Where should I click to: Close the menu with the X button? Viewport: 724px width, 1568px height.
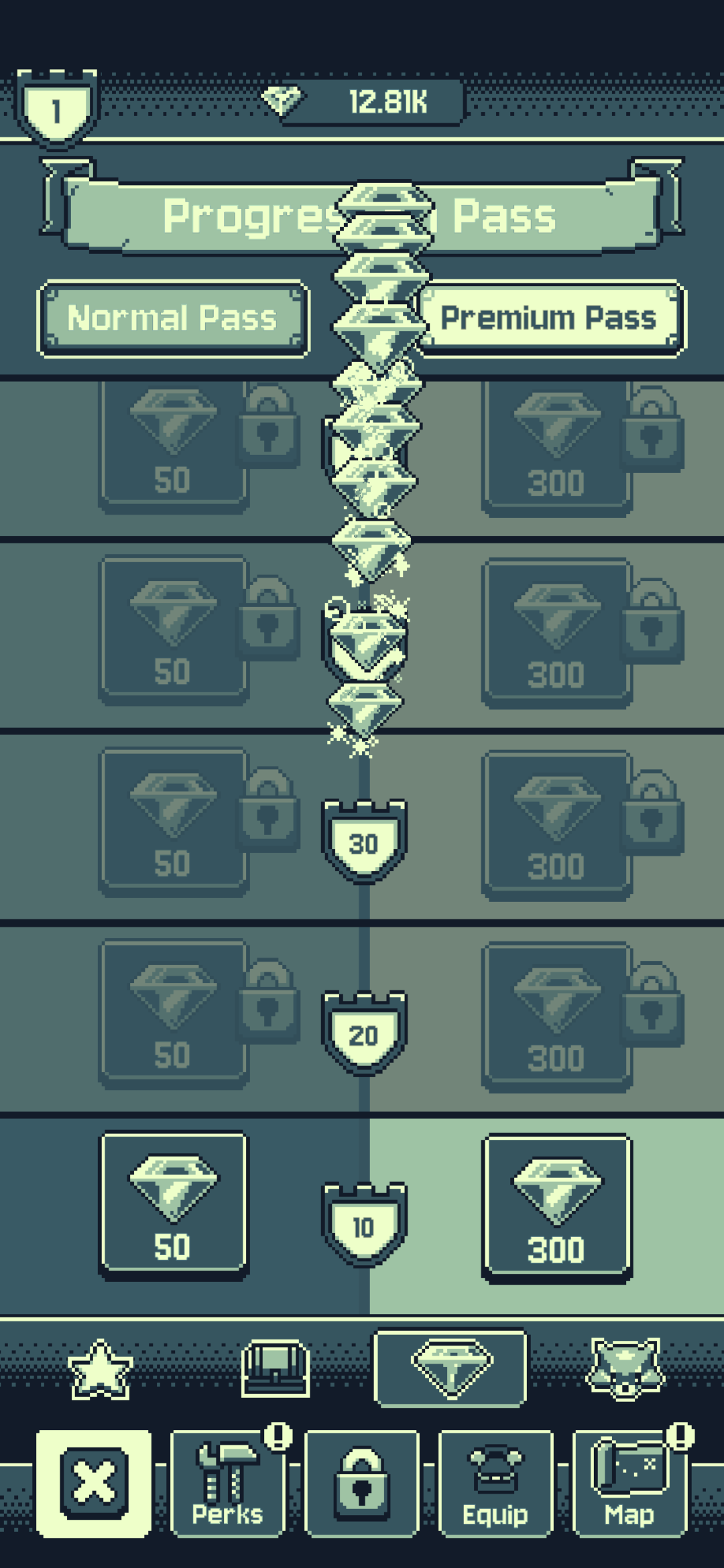pyautogui.click(x=94, y=1482)
